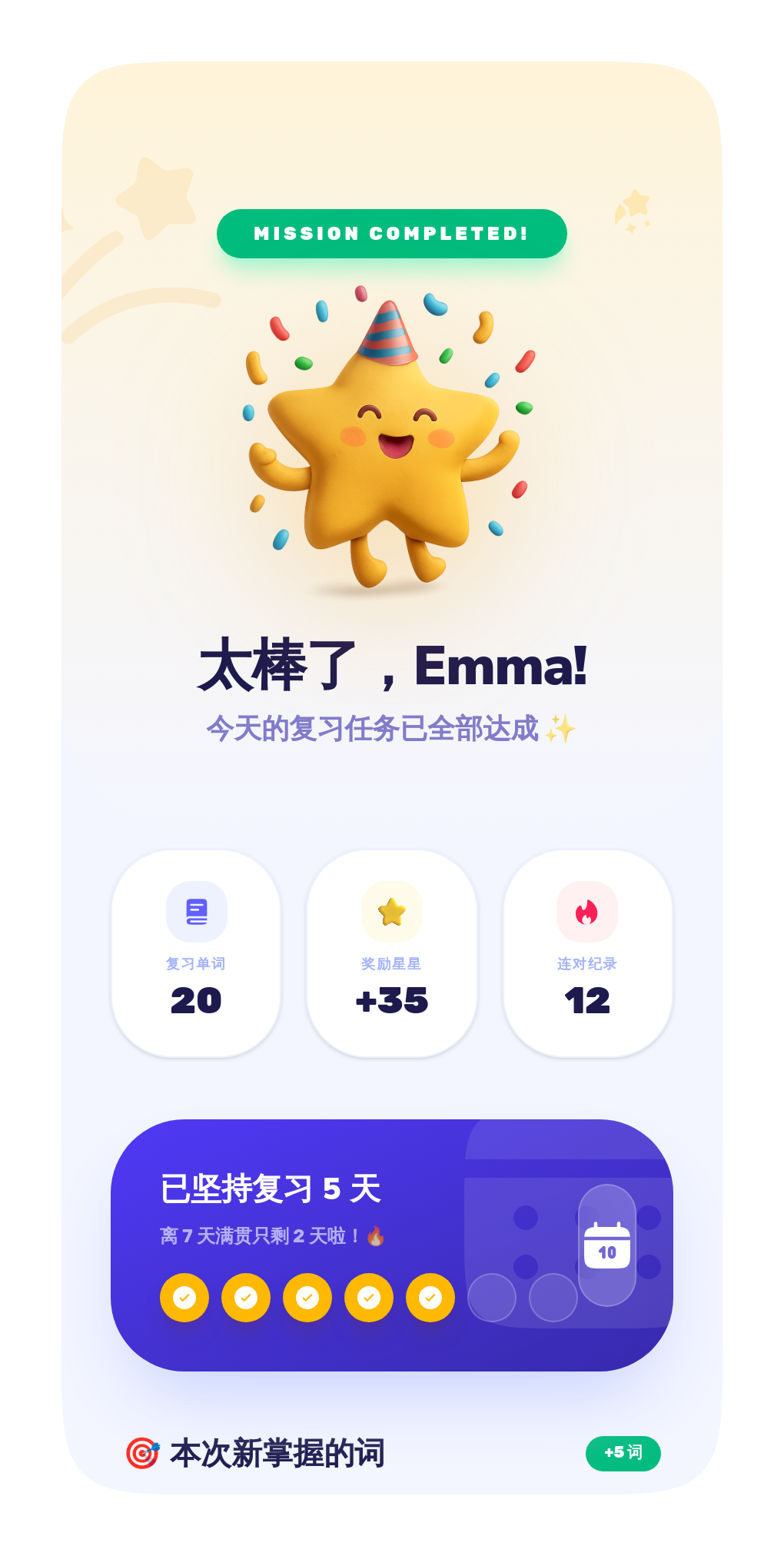Tap the star icon above 奖励星星
This screenshot has width=784, height=1556.
[391, 911]
